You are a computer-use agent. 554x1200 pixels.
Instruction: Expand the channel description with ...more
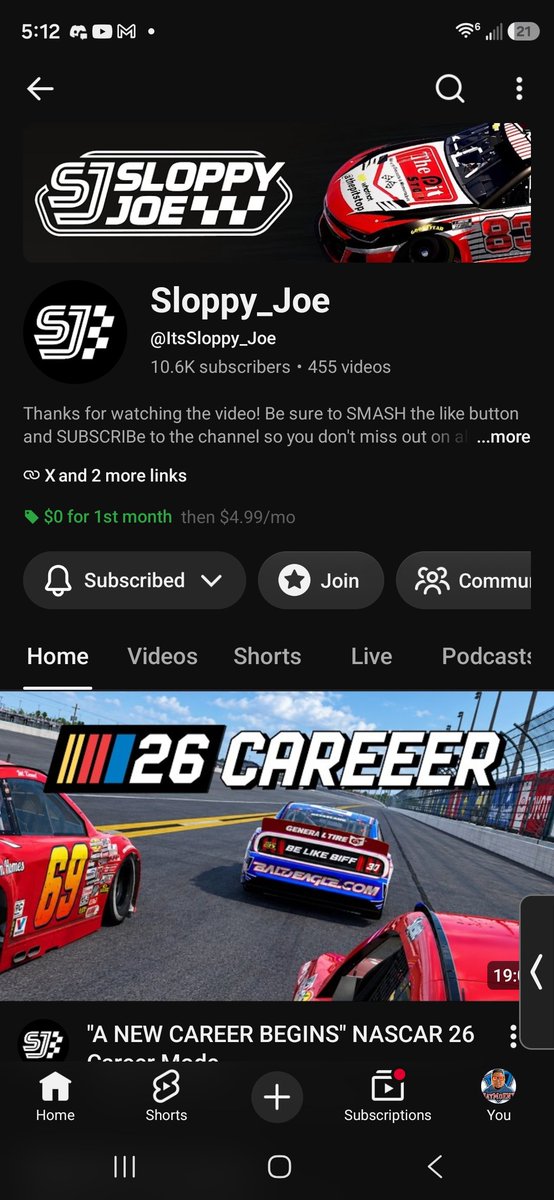click(502, 437)
